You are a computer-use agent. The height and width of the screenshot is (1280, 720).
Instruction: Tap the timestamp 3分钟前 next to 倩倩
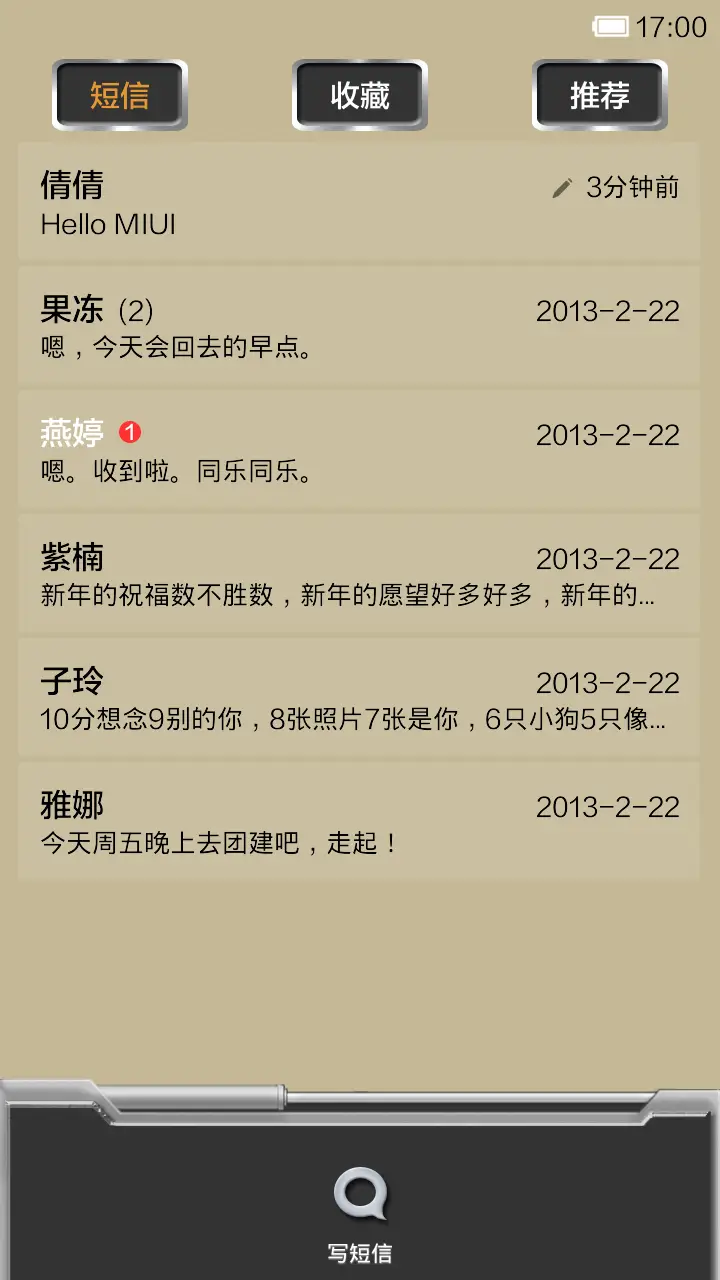tap(632, 187)
